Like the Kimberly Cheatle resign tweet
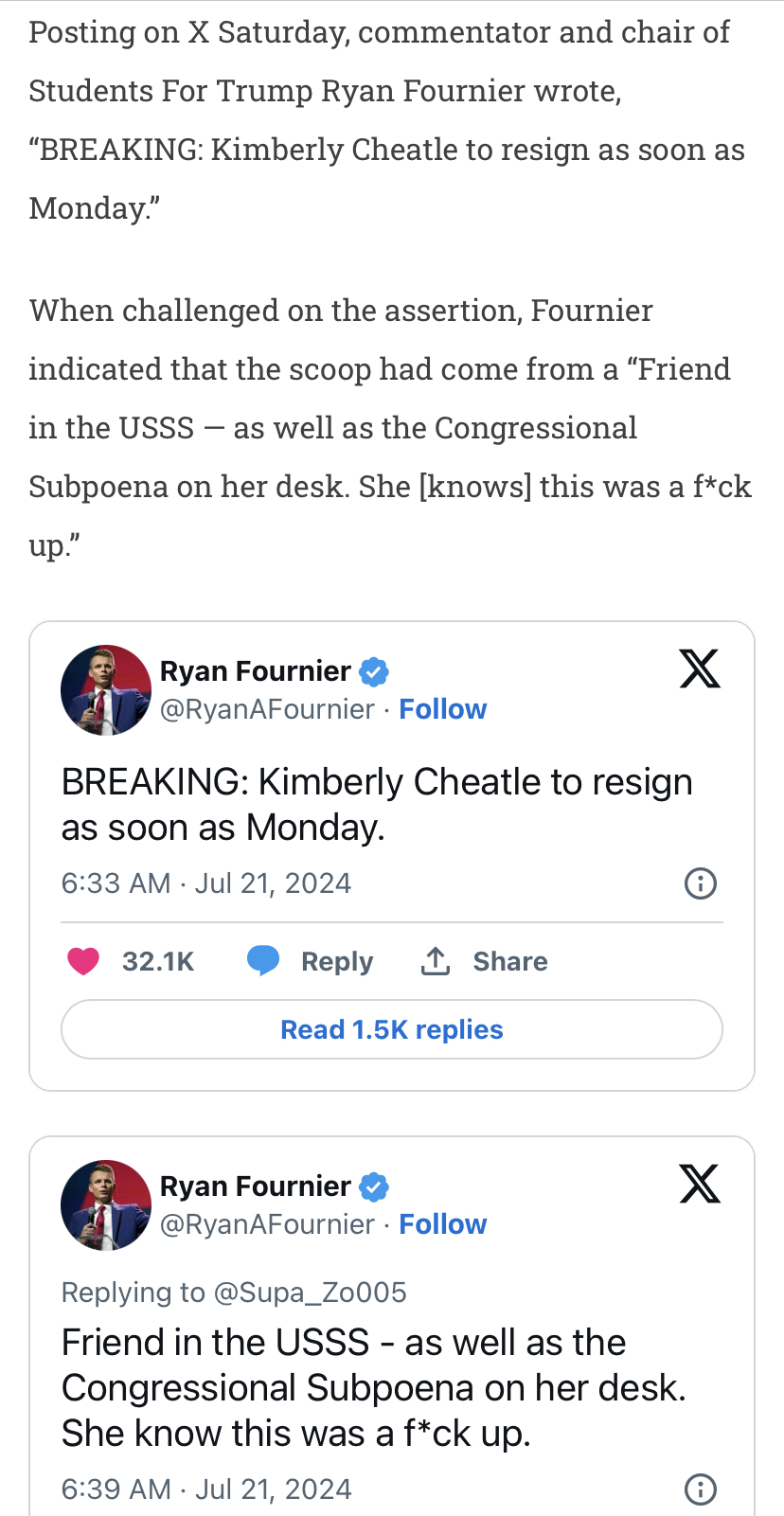 pyautogui.click(x=84, y=961)
